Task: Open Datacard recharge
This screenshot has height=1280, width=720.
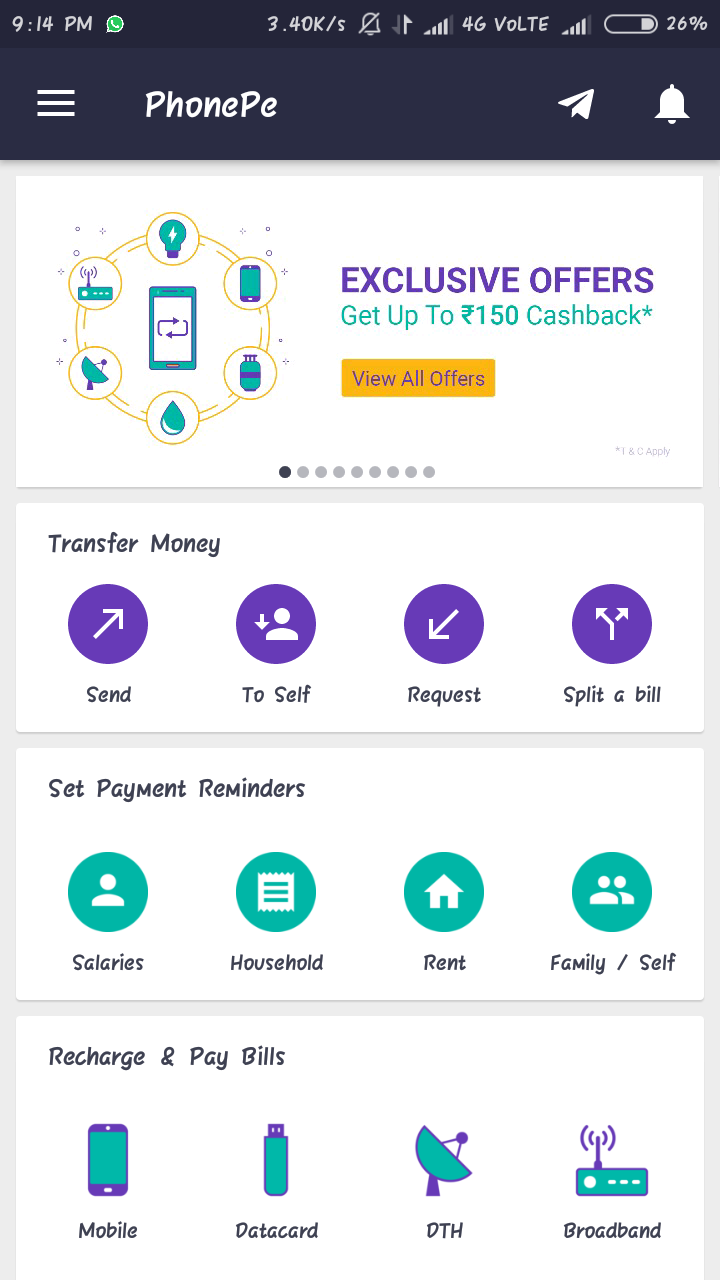Action: tap(276, 1160)
